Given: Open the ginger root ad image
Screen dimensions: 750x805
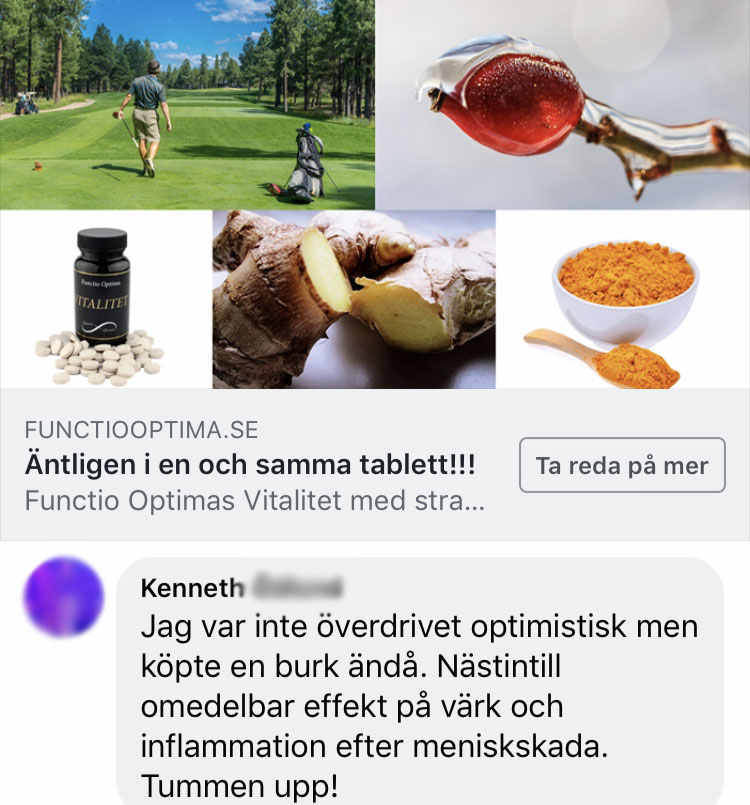Looking at the screenshot, I should coord(354,300).
